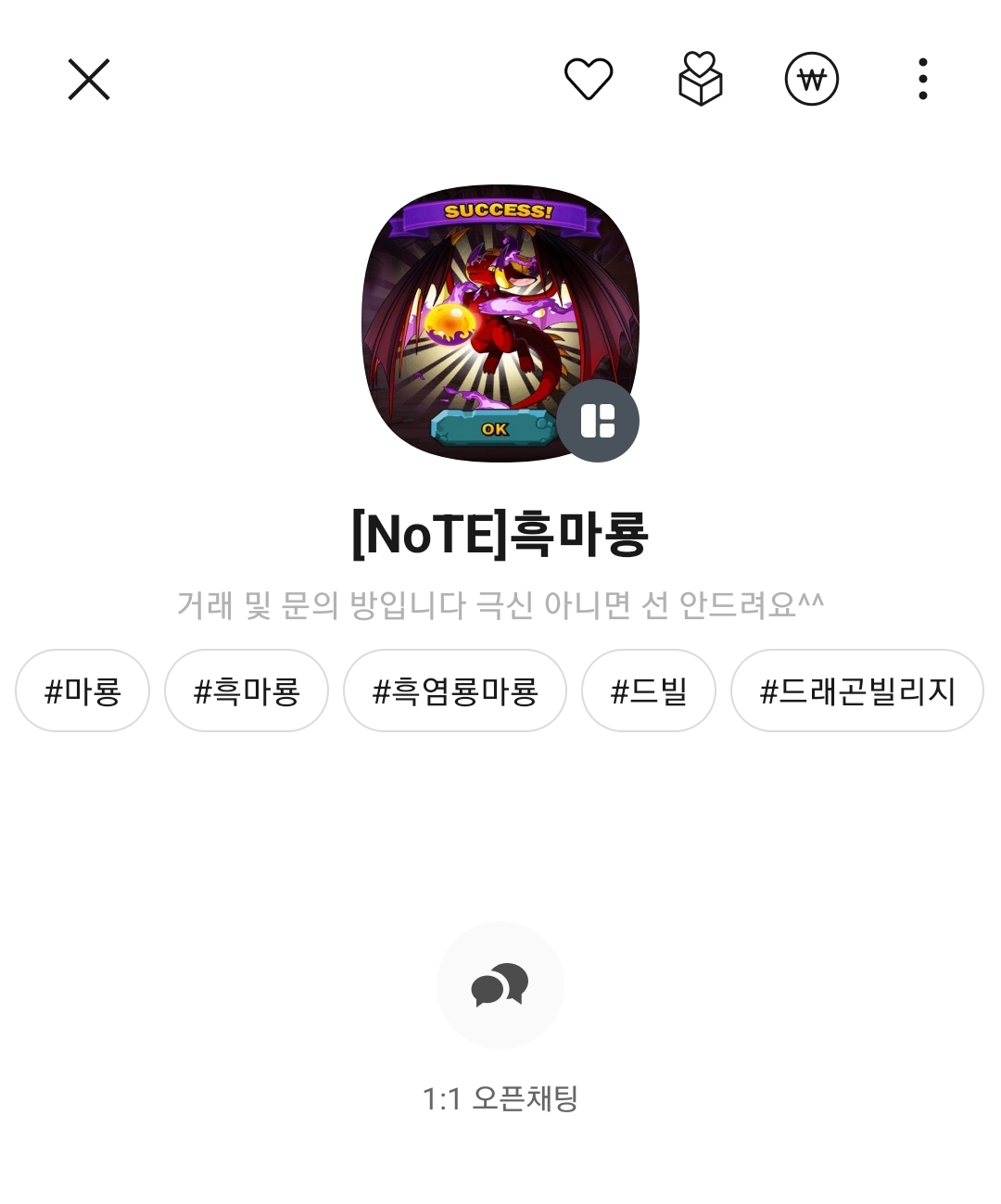Tap the #흑염룡마룡 hashtag
The height and width of the screenshot is (1204, 1001).
click(455, 691)
